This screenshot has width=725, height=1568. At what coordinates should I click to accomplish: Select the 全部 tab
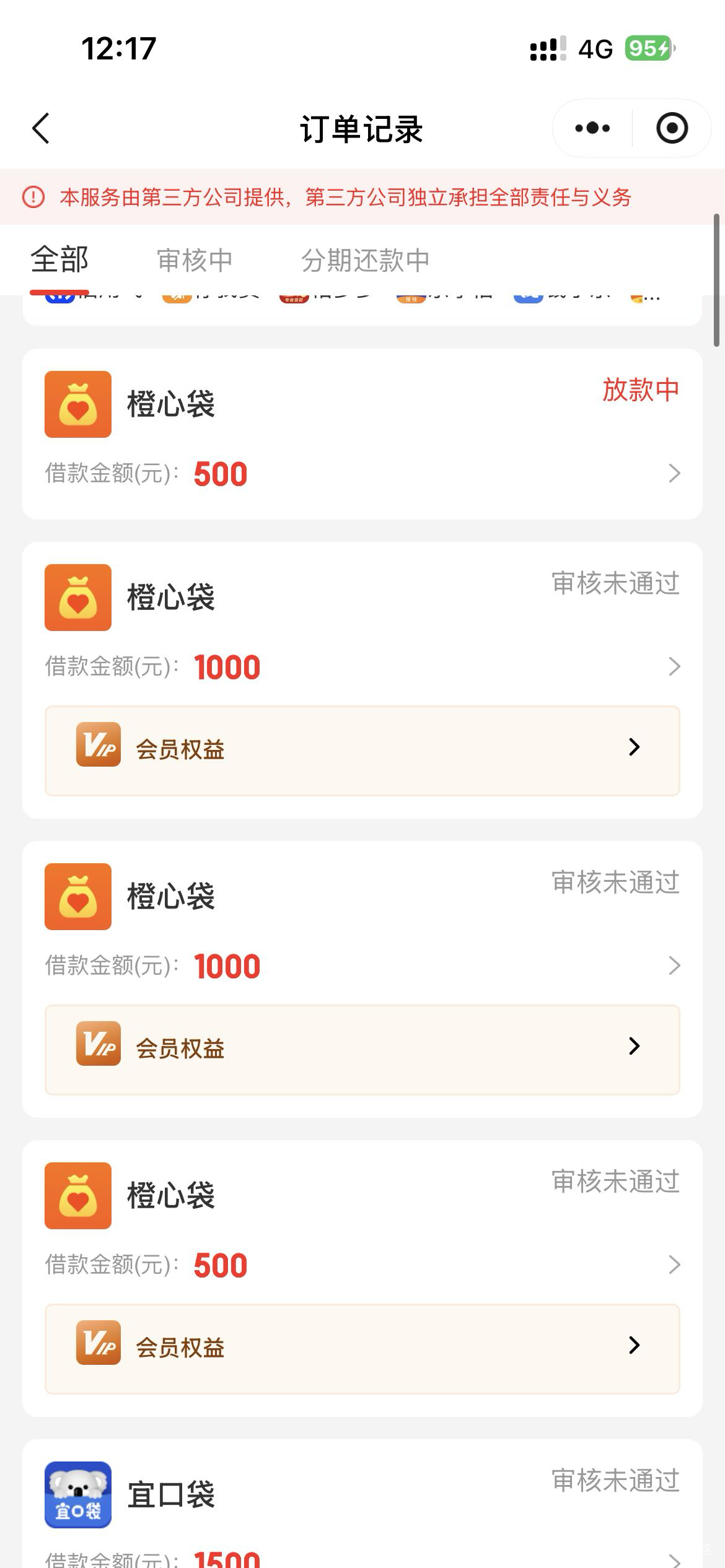pos(59,259)
